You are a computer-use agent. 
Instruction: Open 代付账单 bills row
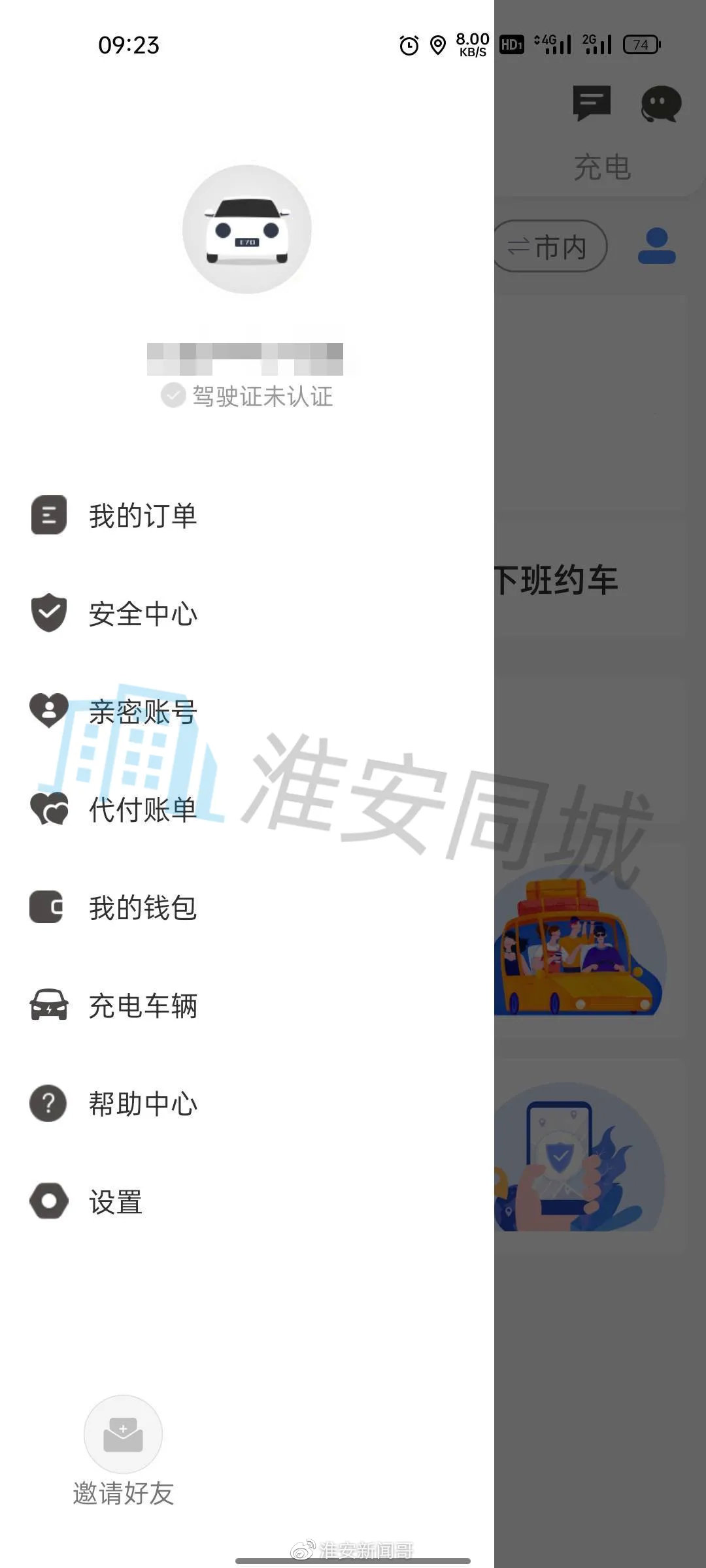143,809
